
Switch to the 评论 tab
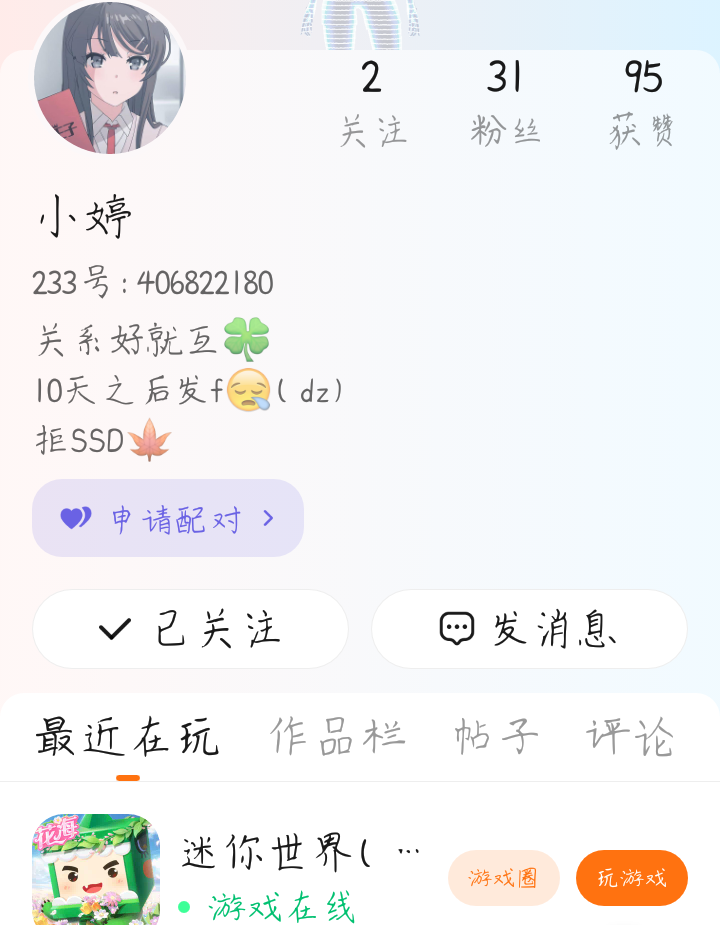pyautogui.click(x=629, y=736)
